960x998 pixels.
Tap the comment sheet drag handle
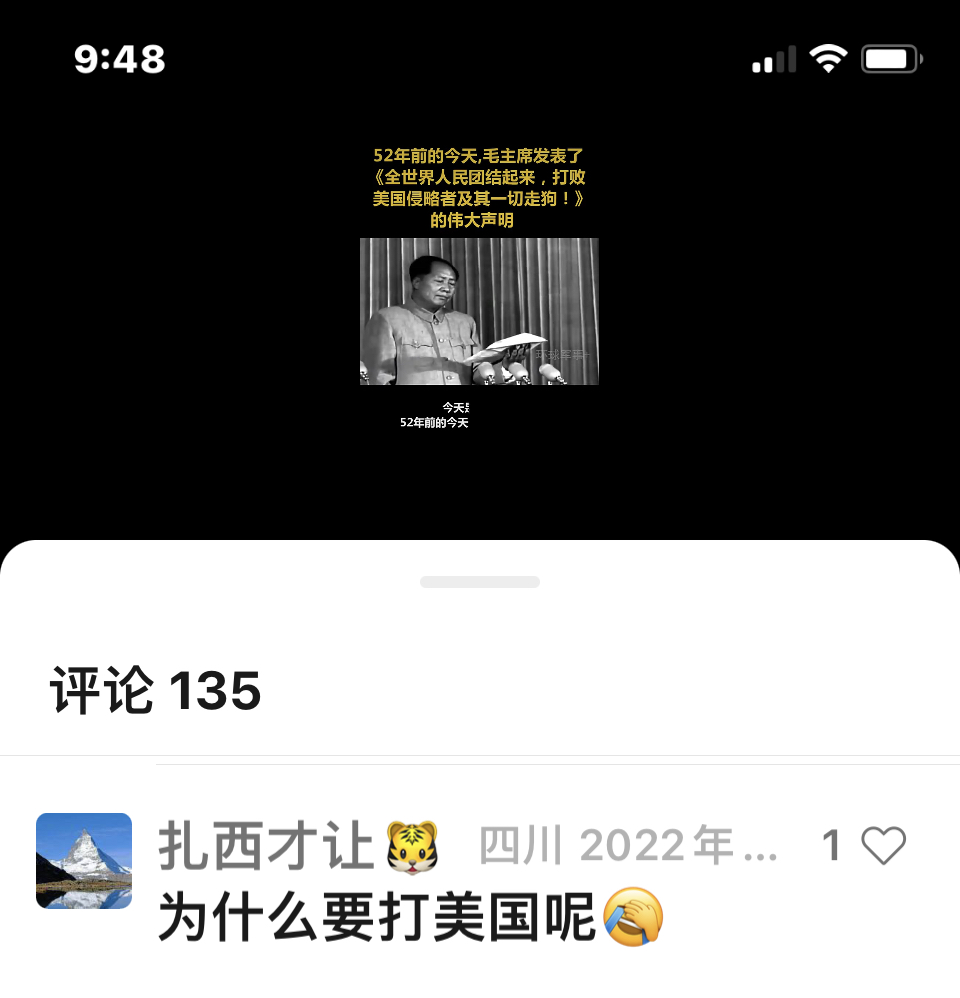coord(480,582)
